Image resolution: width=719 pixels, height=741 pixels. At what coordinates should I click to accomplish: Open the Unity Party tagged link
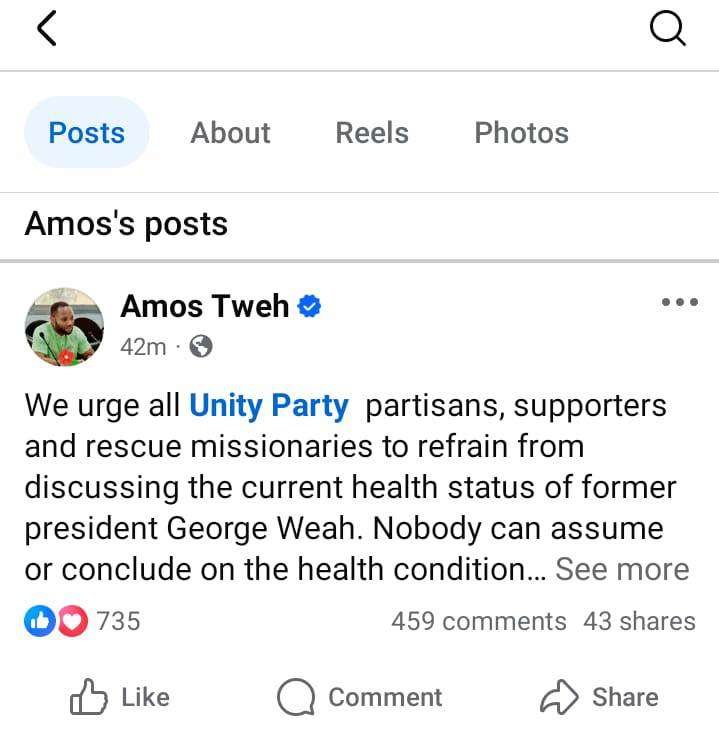tap(269, 406)
